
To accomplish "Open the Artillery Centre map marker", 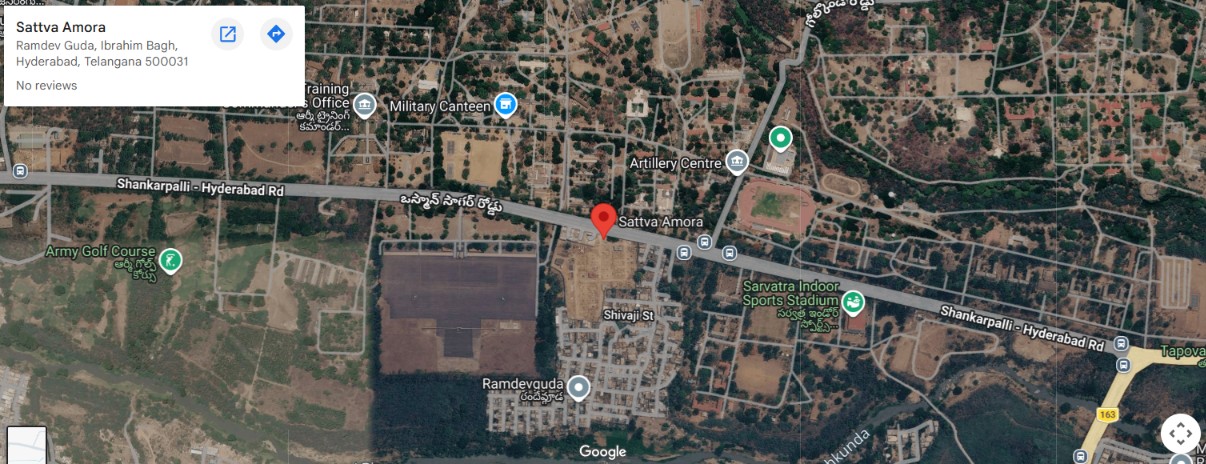I will click(737, 161).
